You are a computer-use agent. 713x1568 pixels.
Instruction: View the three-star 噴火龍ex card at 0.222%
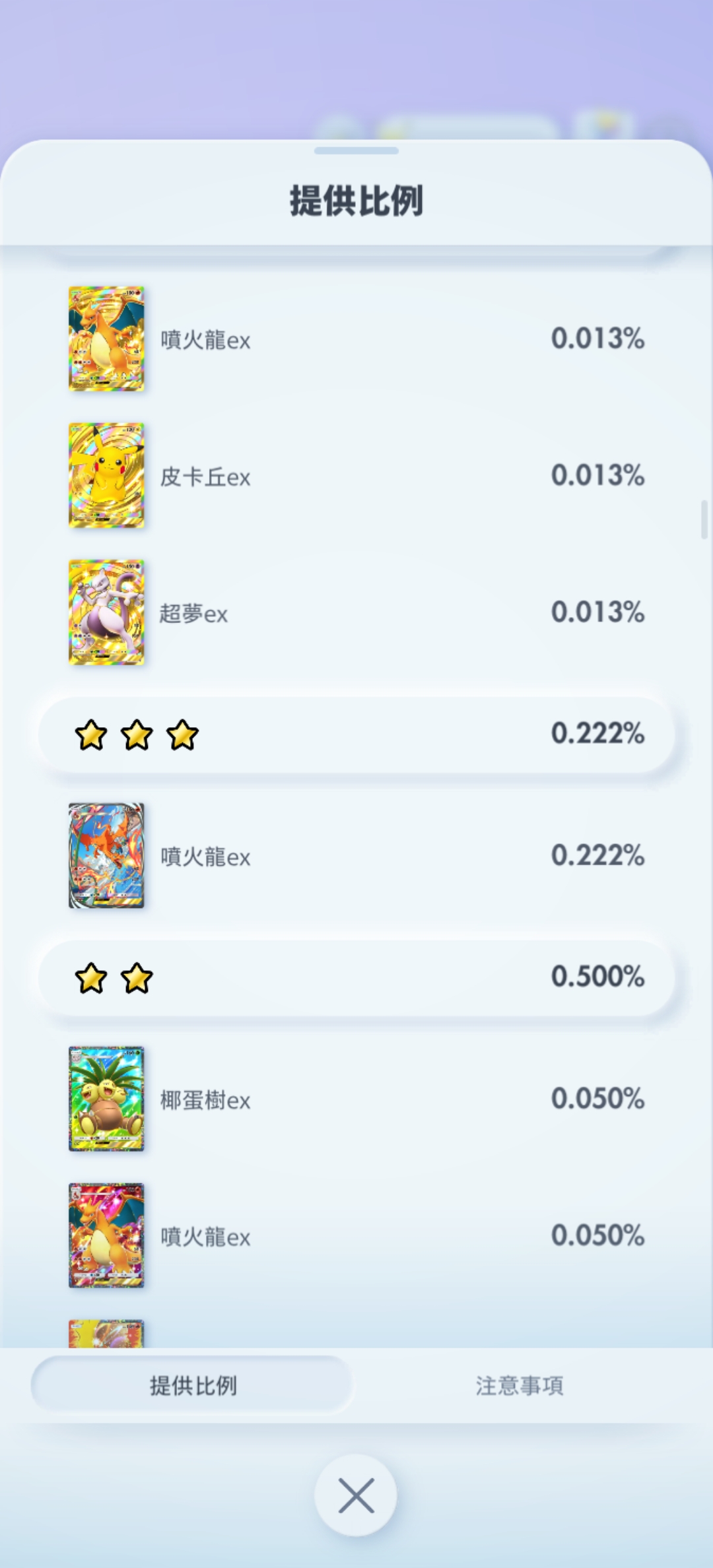(106, 855)
